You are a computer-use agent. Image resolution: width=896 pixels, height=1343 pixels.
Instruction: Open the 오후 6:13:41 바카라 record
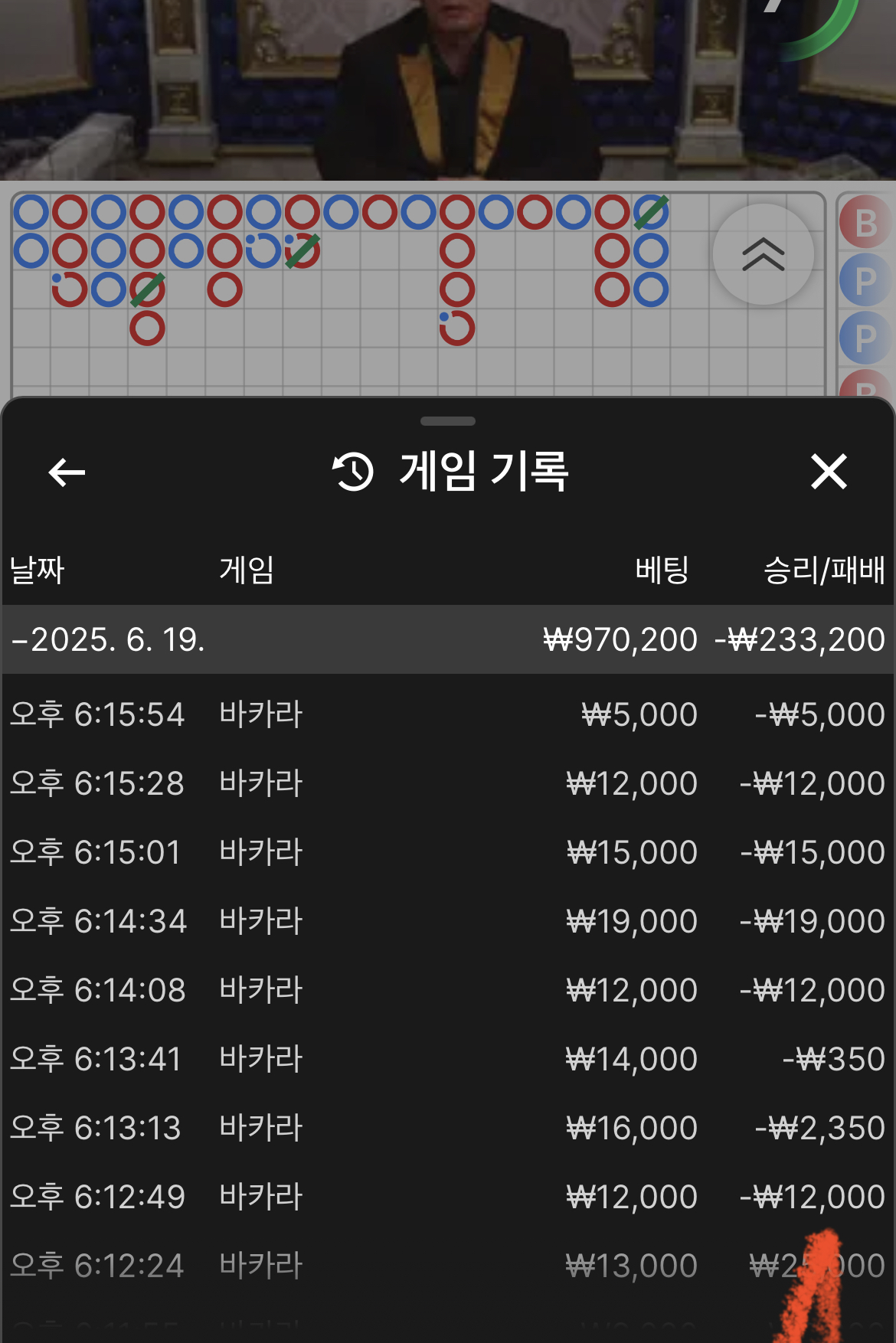click(x=448, y=1059)
